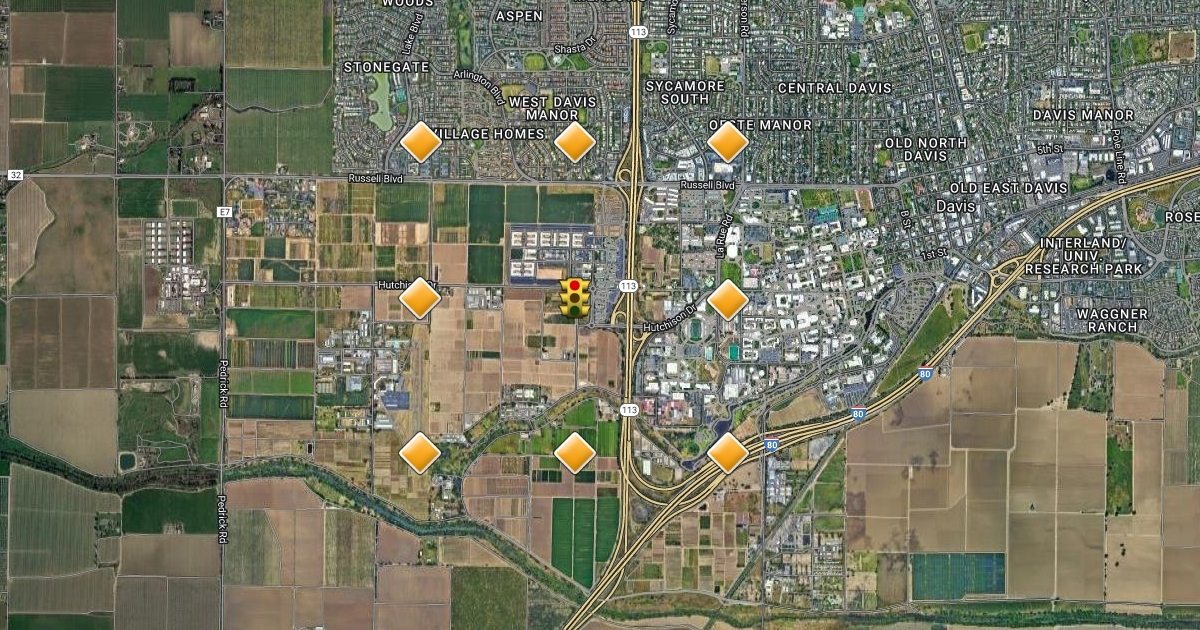Tap the diamond marker under Oeste Manor label
This screenshot has height=630, width=1200.
(728, 142)
